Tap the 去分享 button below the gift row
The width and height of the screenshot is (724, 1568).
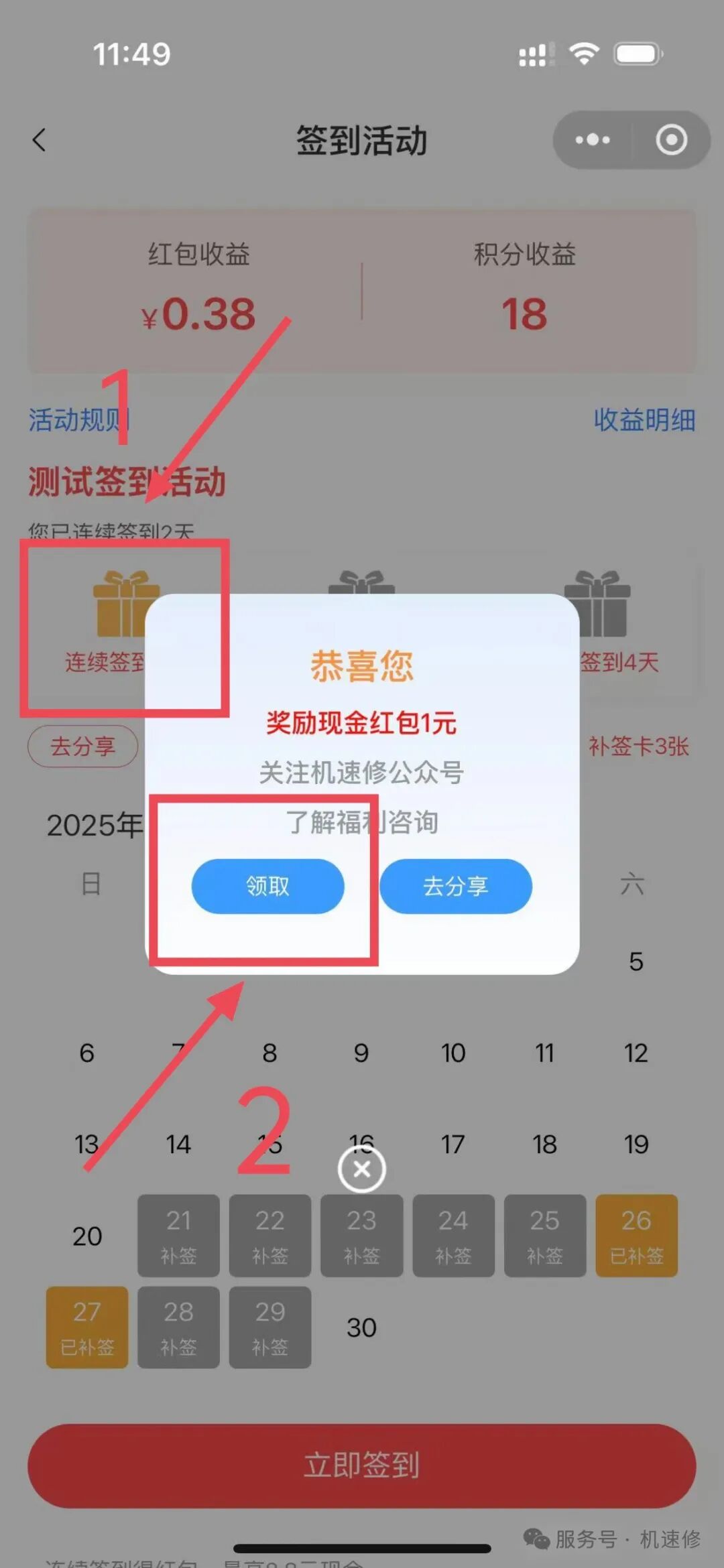pyautogui.click(x=82, y=745)
